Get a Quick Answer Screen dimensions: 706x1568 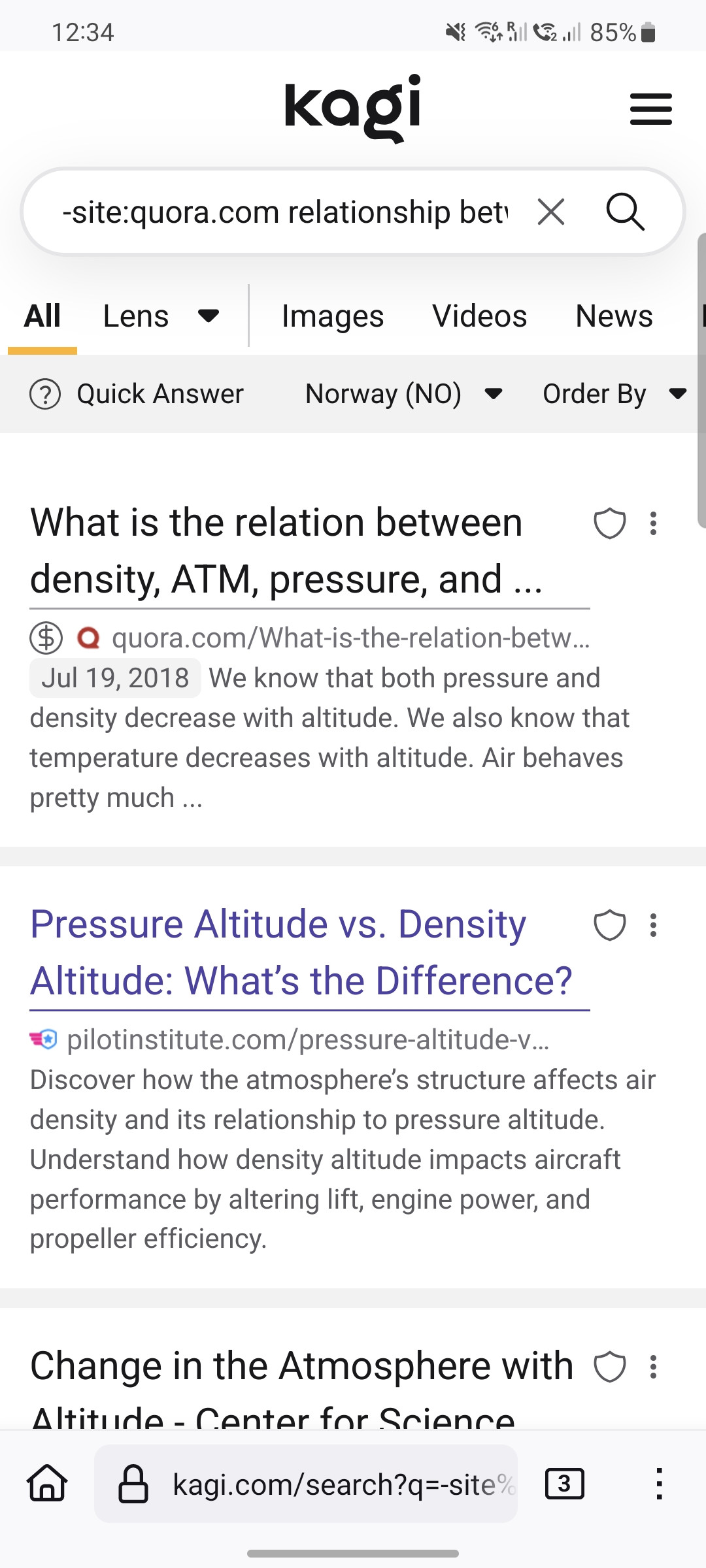click(x=137, y=394)
